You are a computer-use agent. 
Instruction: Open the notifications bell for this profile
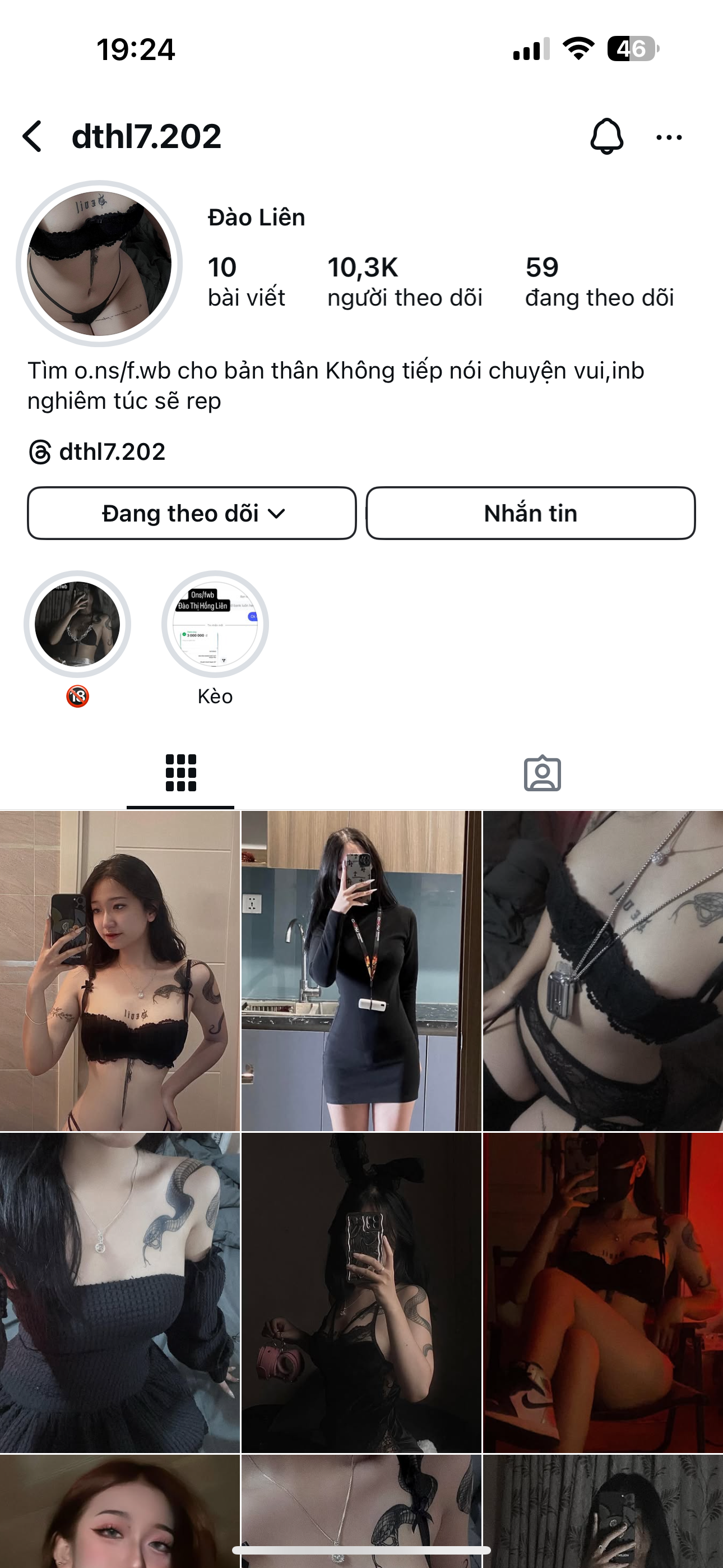click(606, 136)
